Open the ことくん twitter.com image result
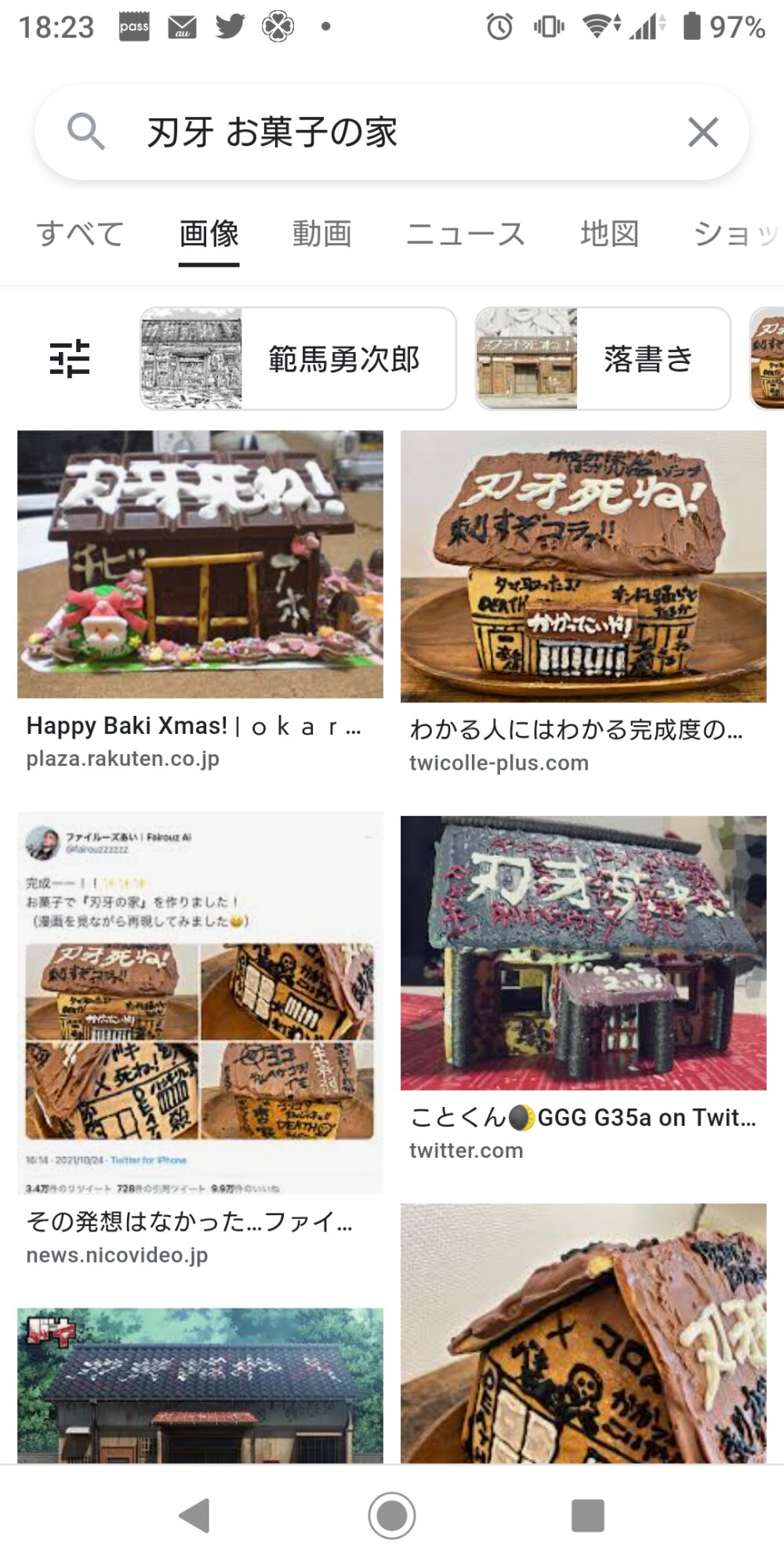 point(583,953)
